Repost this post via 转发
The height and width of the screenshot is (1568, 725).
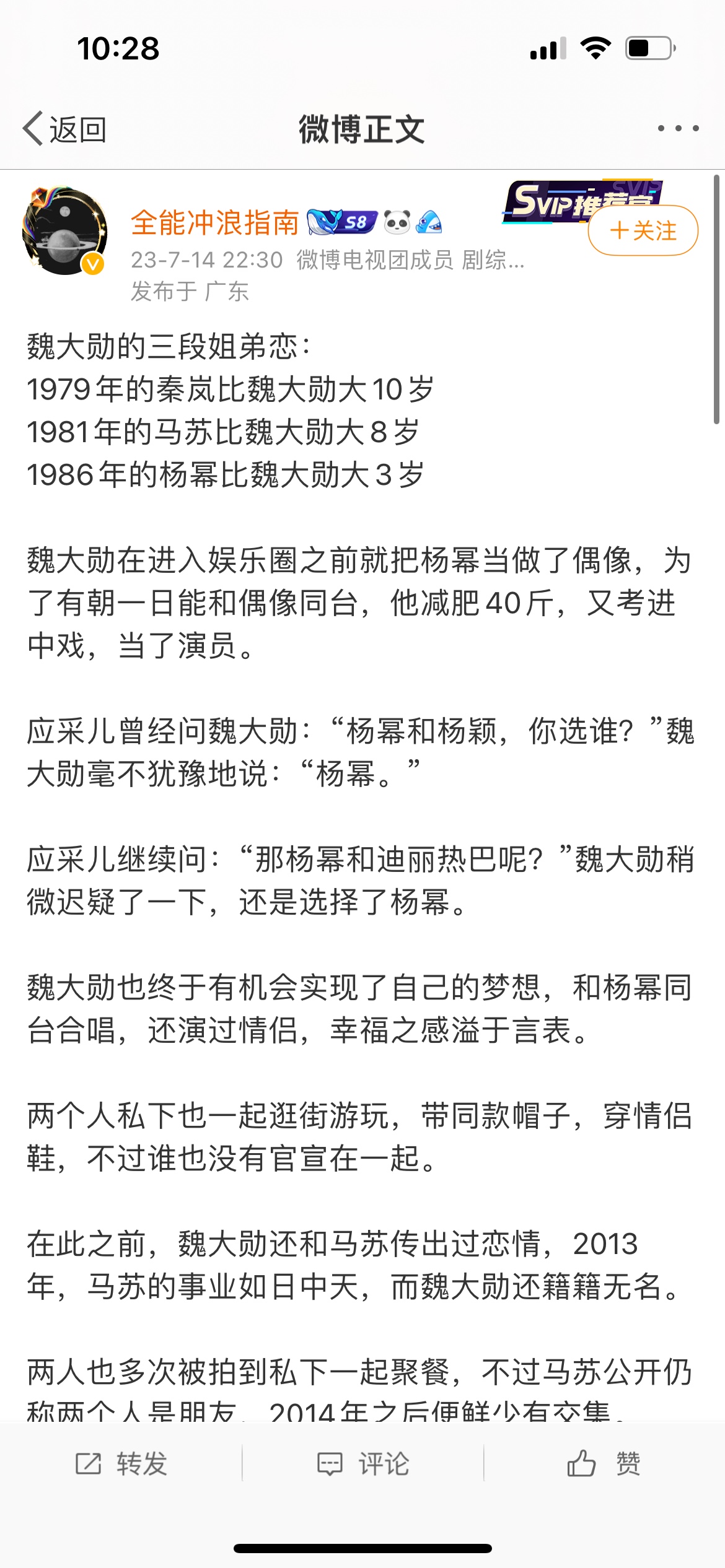click(x=121, y=1463)
